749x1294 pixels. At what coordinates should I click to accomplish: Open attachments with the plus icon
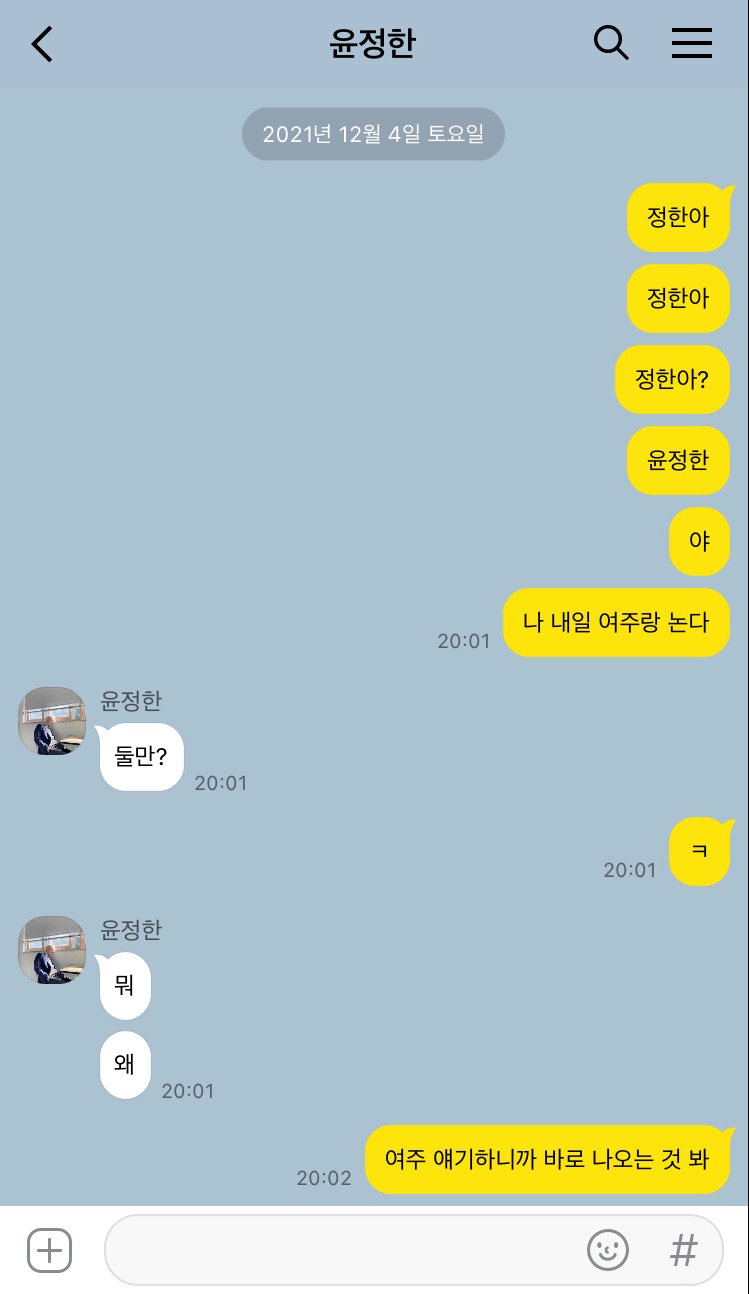[48, 1250]
